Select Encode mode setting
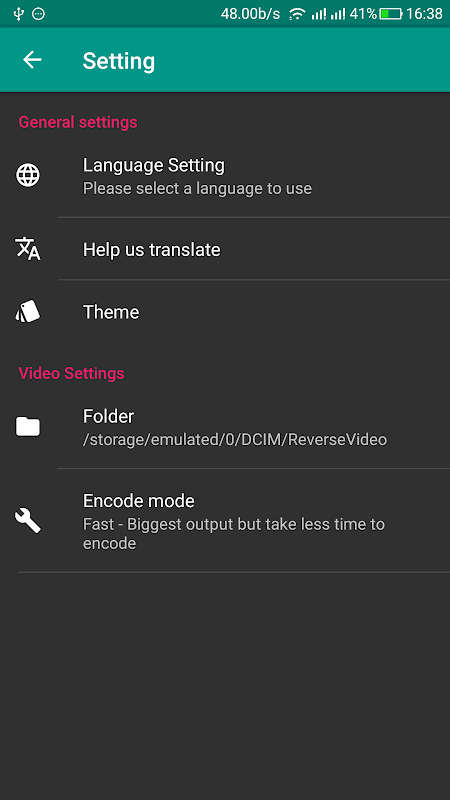 (x=225, y=521)
